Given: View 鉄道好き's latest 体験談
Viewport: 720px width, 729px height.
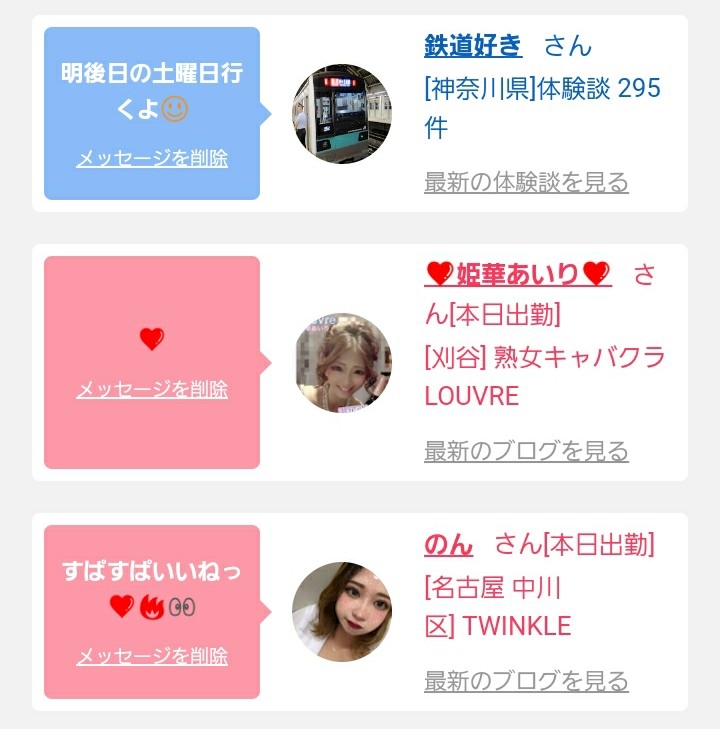Looking at the screenshot, I should point(526,183).
